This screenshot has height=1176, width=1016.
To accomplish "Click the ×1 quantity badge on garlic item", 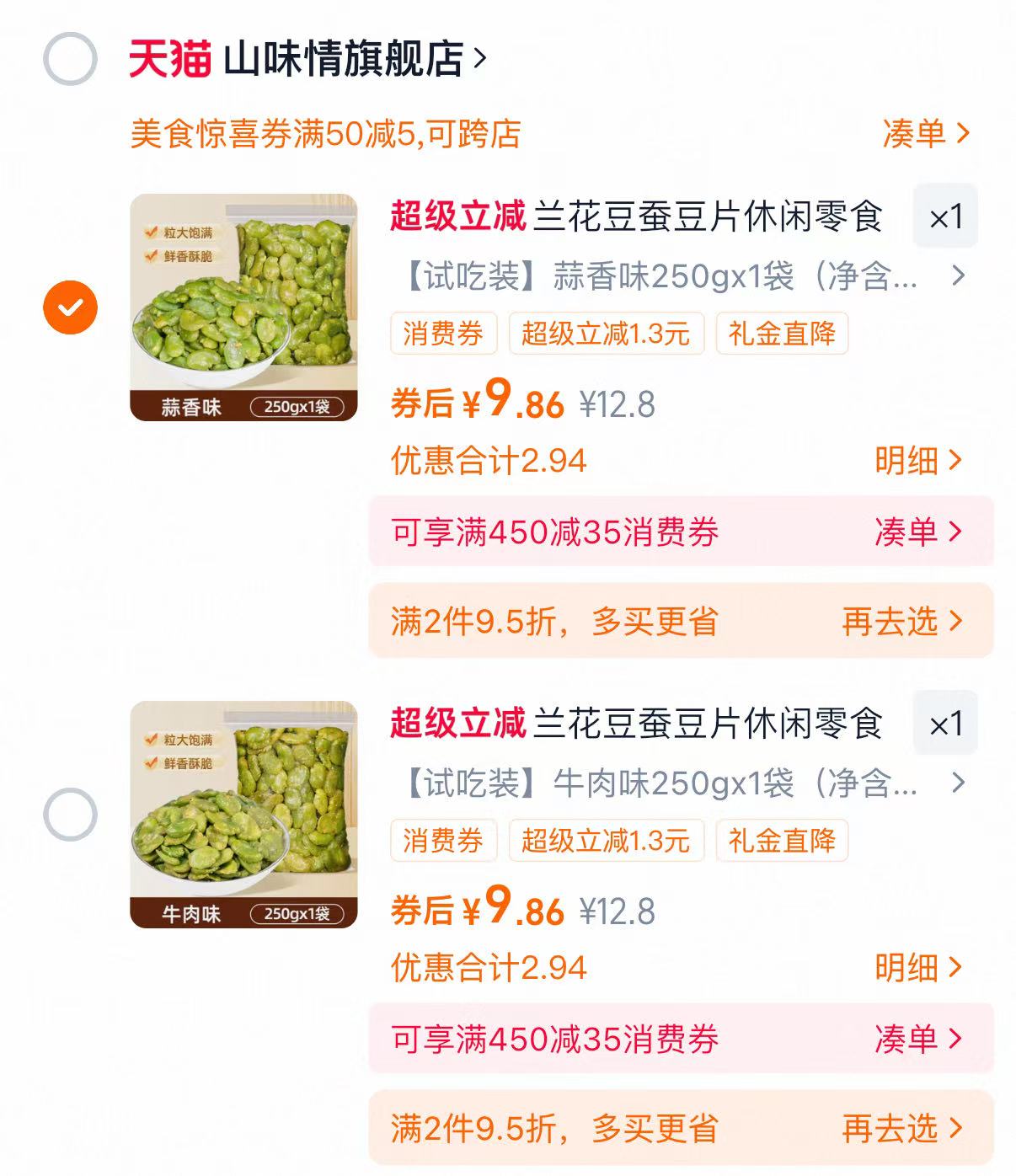I will pos(945,216).
